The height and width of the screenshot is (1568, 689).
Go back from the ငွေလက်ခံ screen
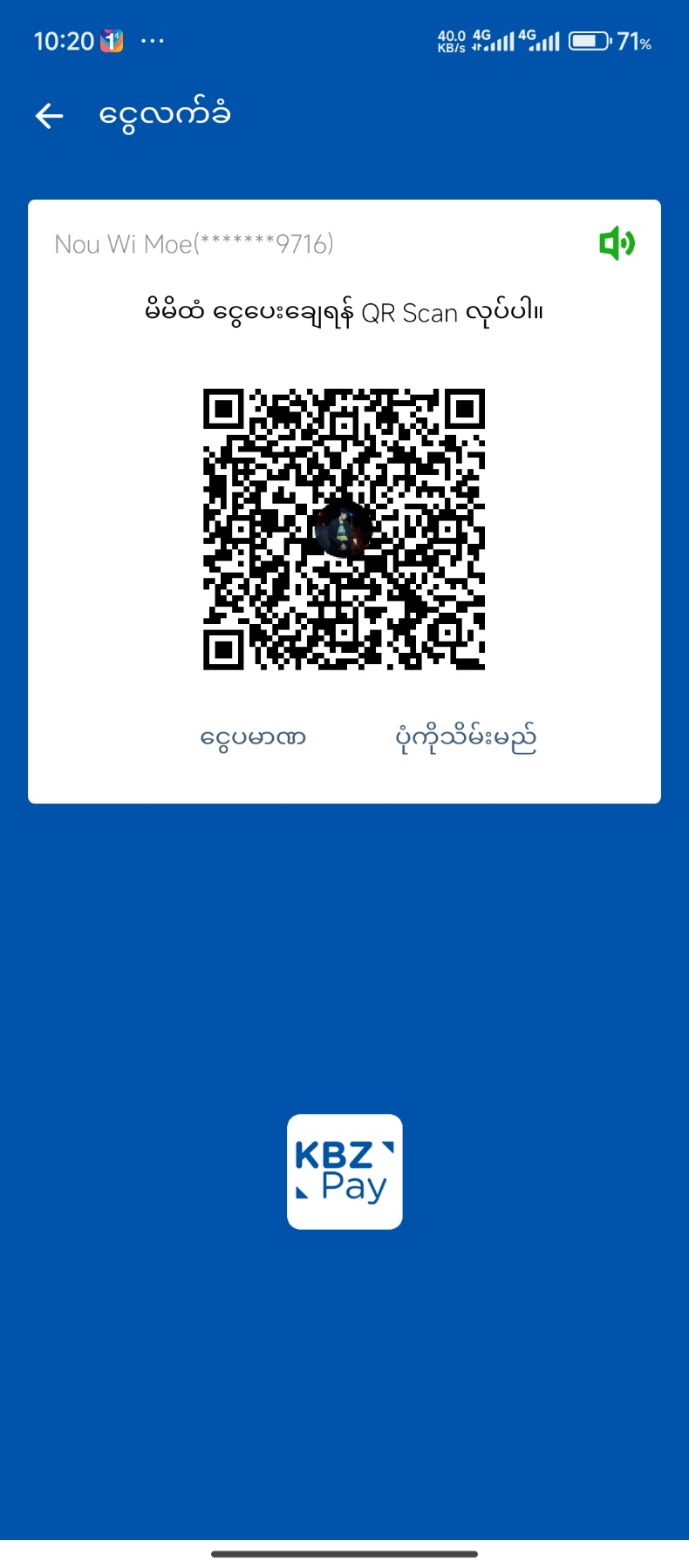click(x=50, y=115)
